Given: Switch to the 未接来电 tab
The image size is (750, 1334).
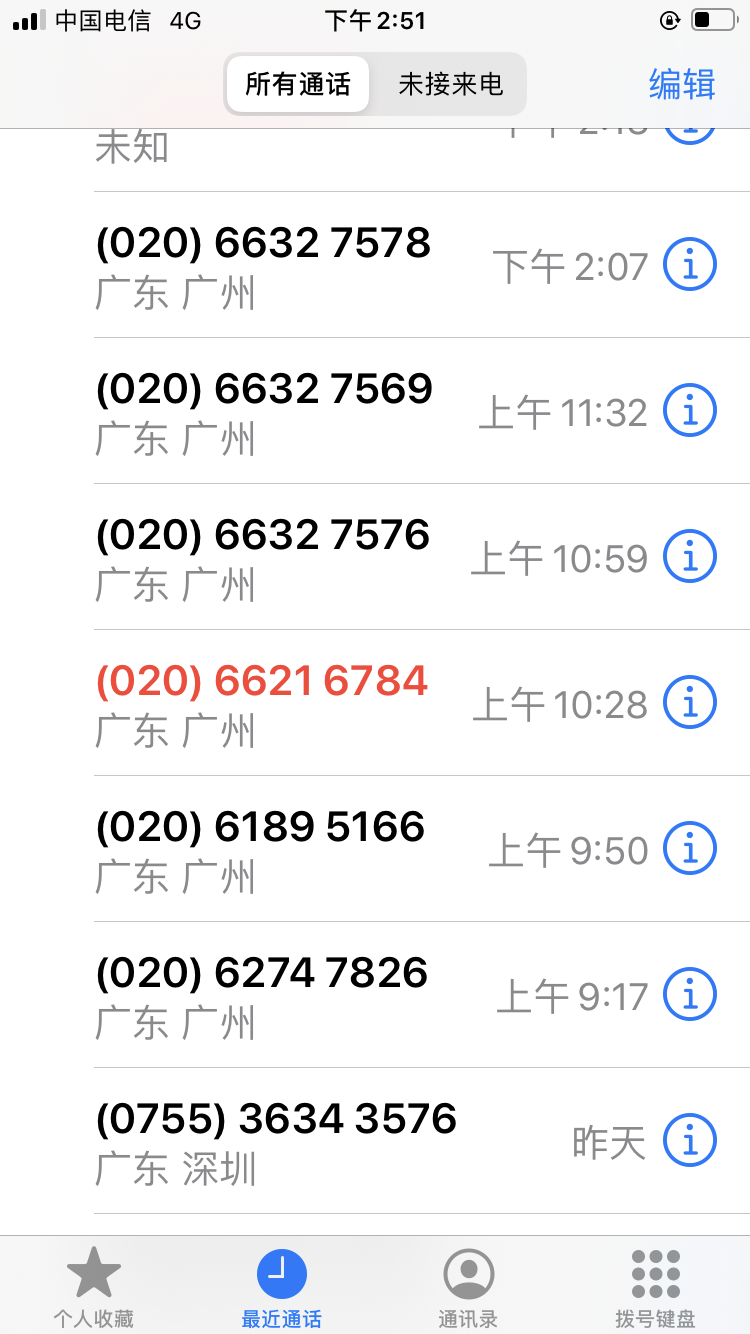Looking at the screenshot, I should pos(448,85).
